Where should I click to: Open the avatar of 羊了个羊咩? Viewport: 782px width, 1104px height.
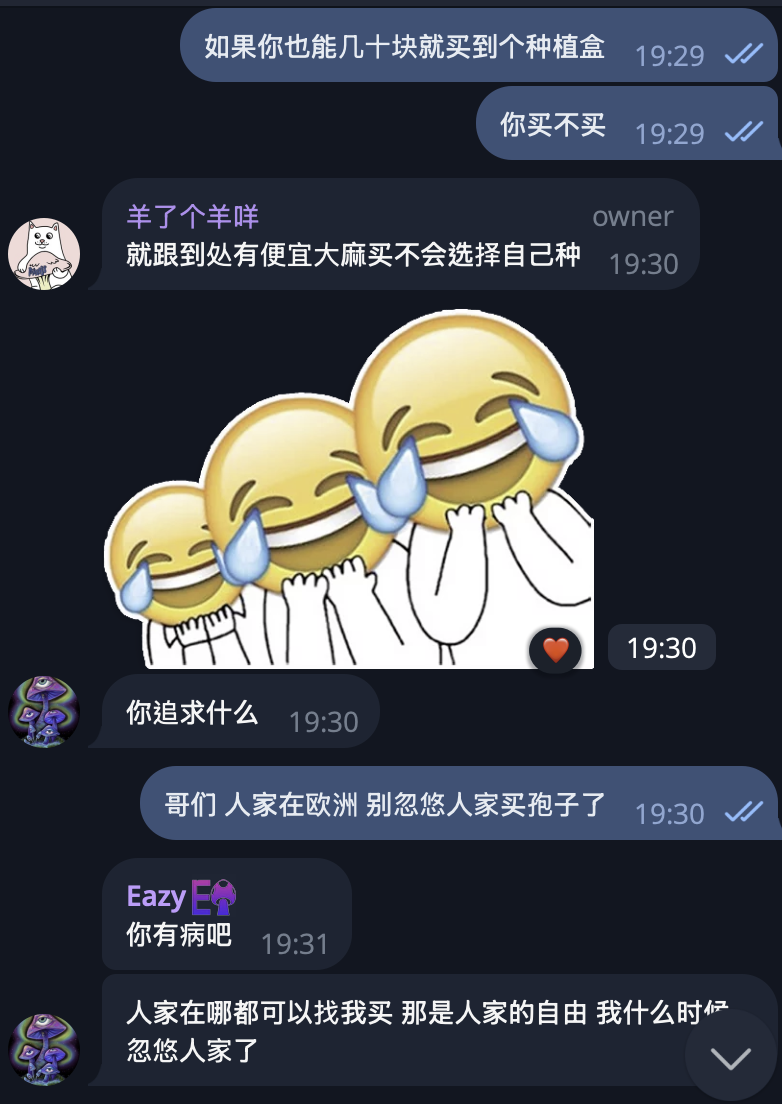coord(44,254)
